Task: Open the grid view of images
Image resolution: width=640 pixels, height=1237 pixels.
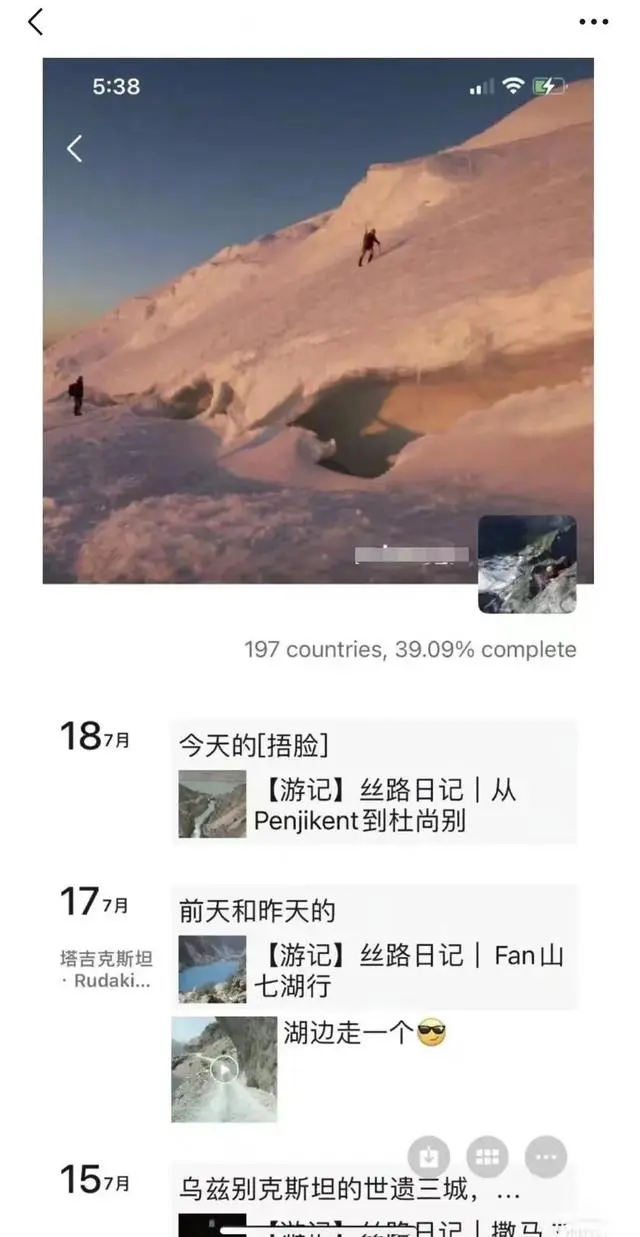Action: pyautogui.click(x=487, y=1157)
